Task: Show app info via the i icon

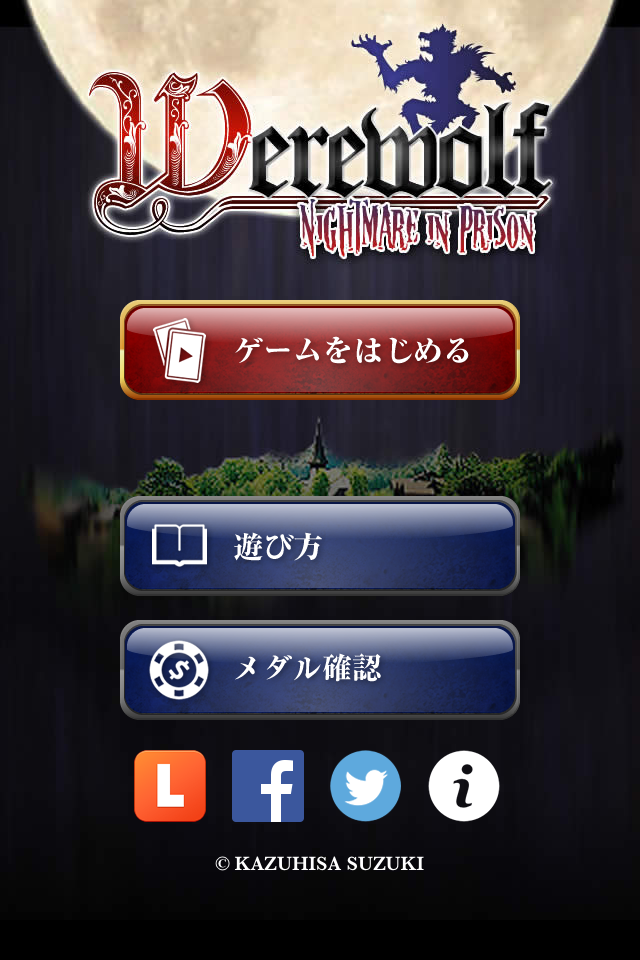Action: point(464,786)
